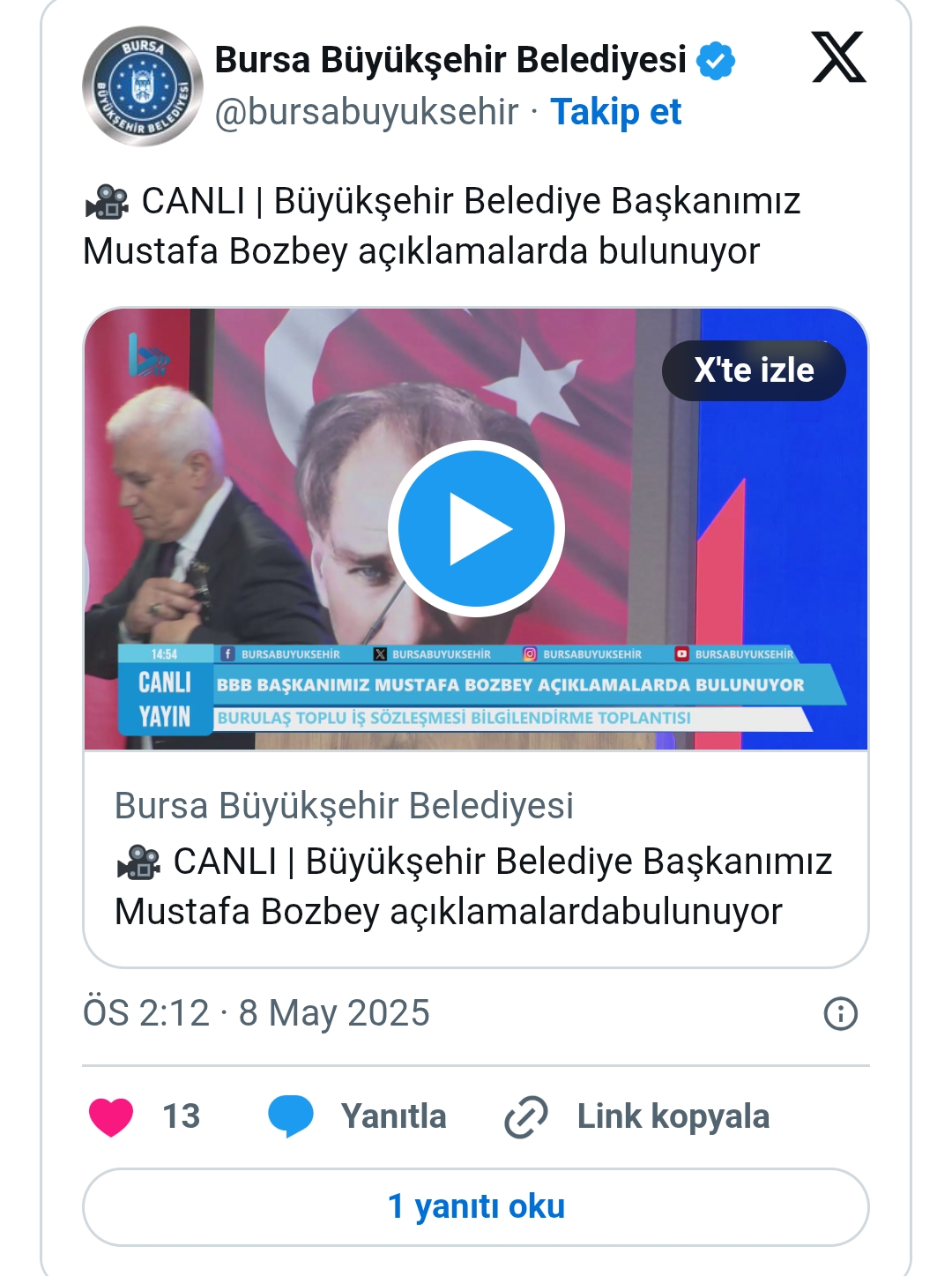Reply using Yanıtla

coord(359,1116)
